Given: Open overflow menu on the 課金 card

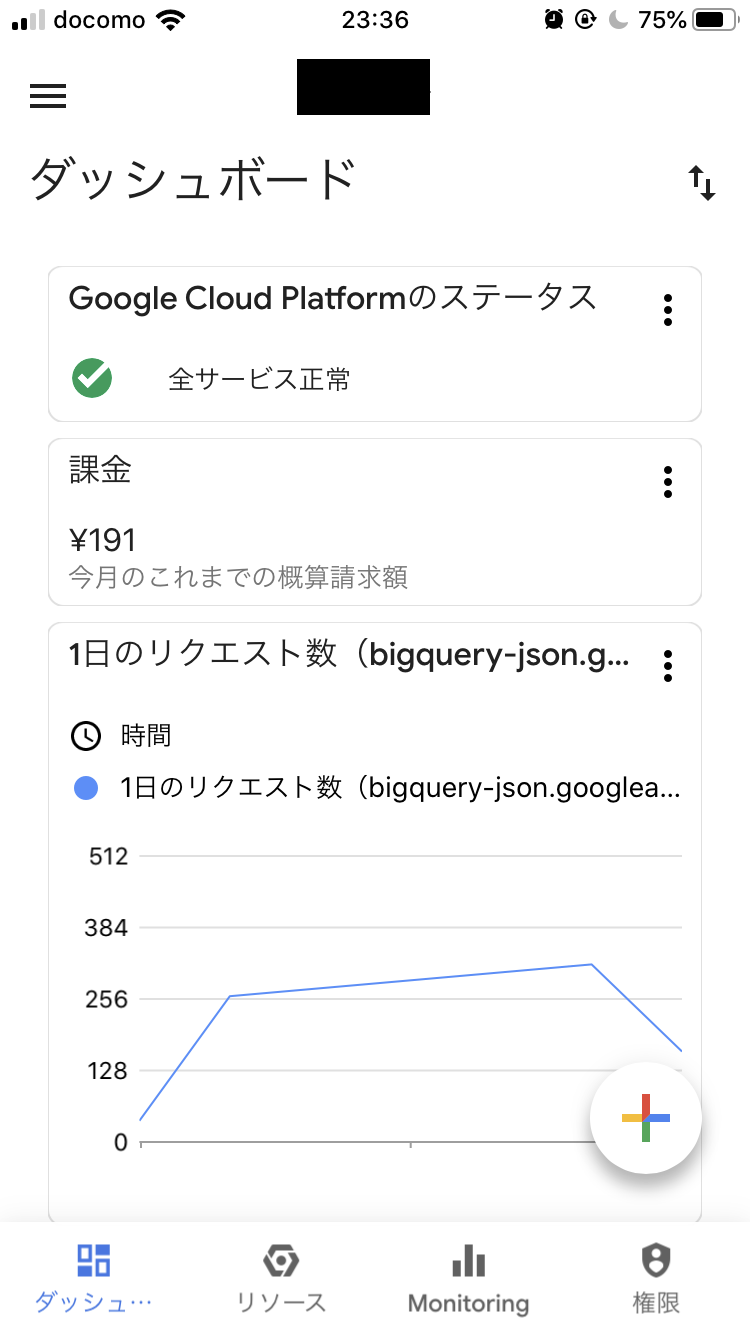Looking at the screenshot, I should point(668,482).
